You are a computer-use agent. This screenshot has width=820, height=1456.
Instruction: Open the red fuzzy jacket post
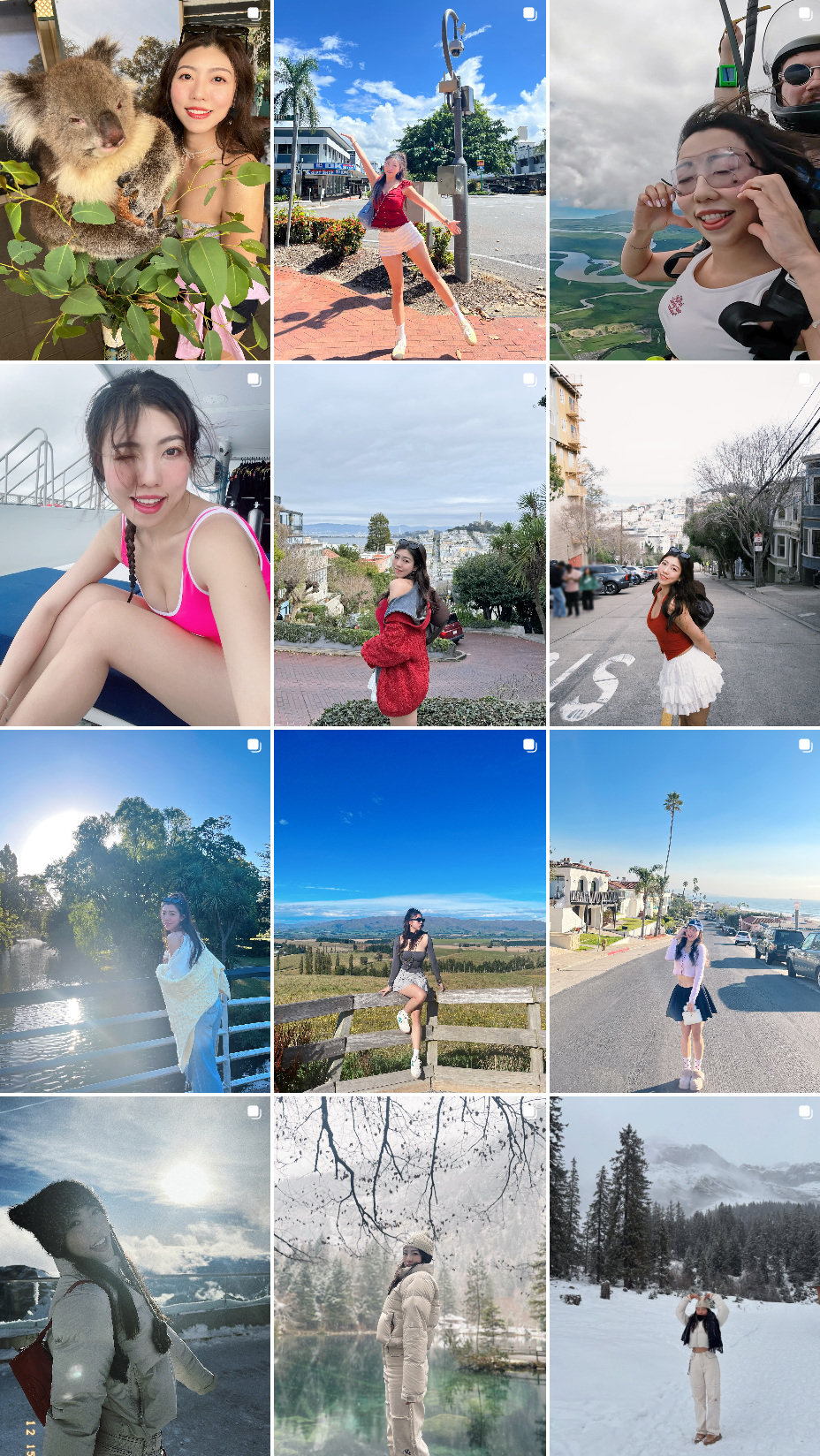click(x=409, y=545)
